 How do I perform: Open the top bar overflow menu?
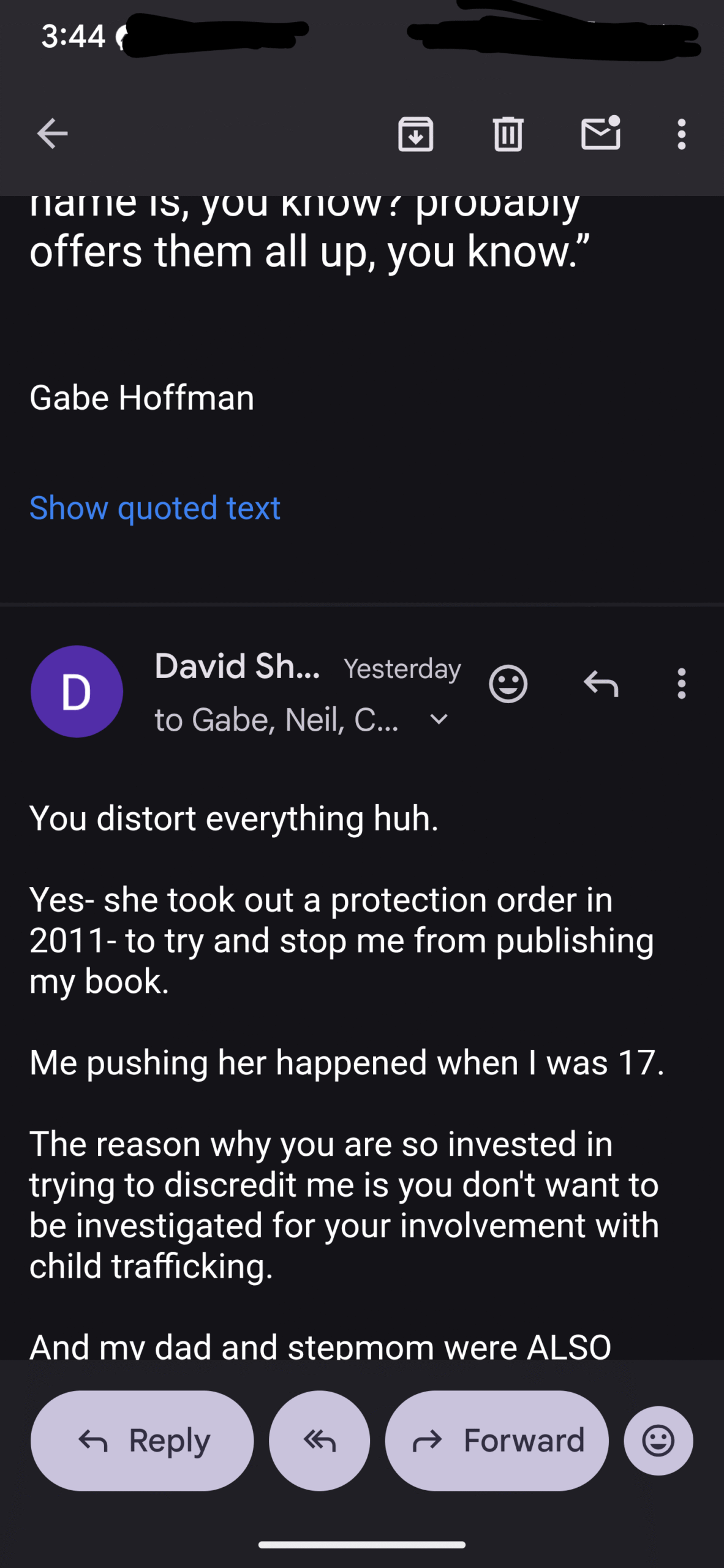coord(681,134)
